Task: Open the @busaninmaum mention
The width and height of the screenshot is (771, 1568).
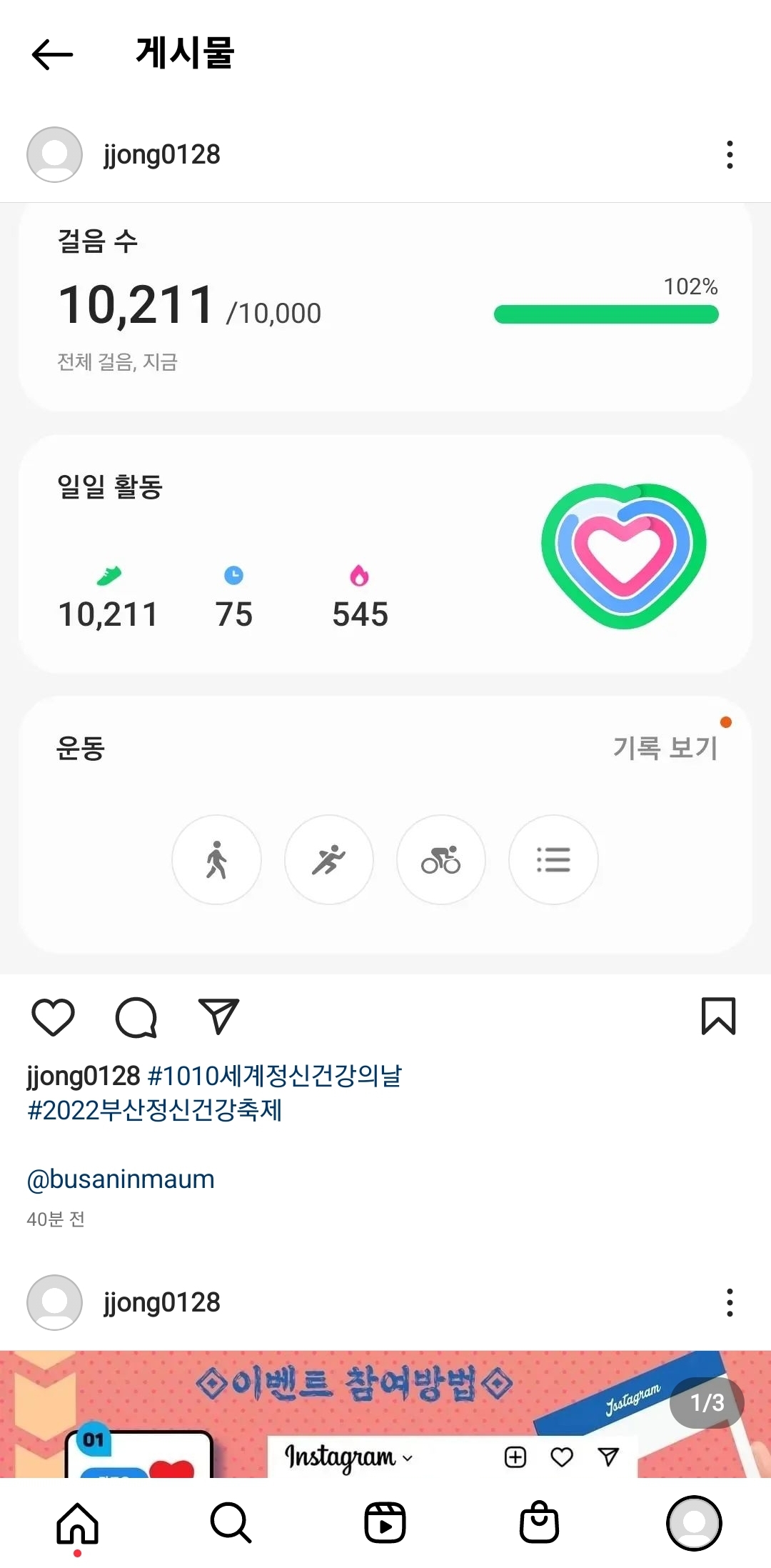Action: tap(121, 1179)
